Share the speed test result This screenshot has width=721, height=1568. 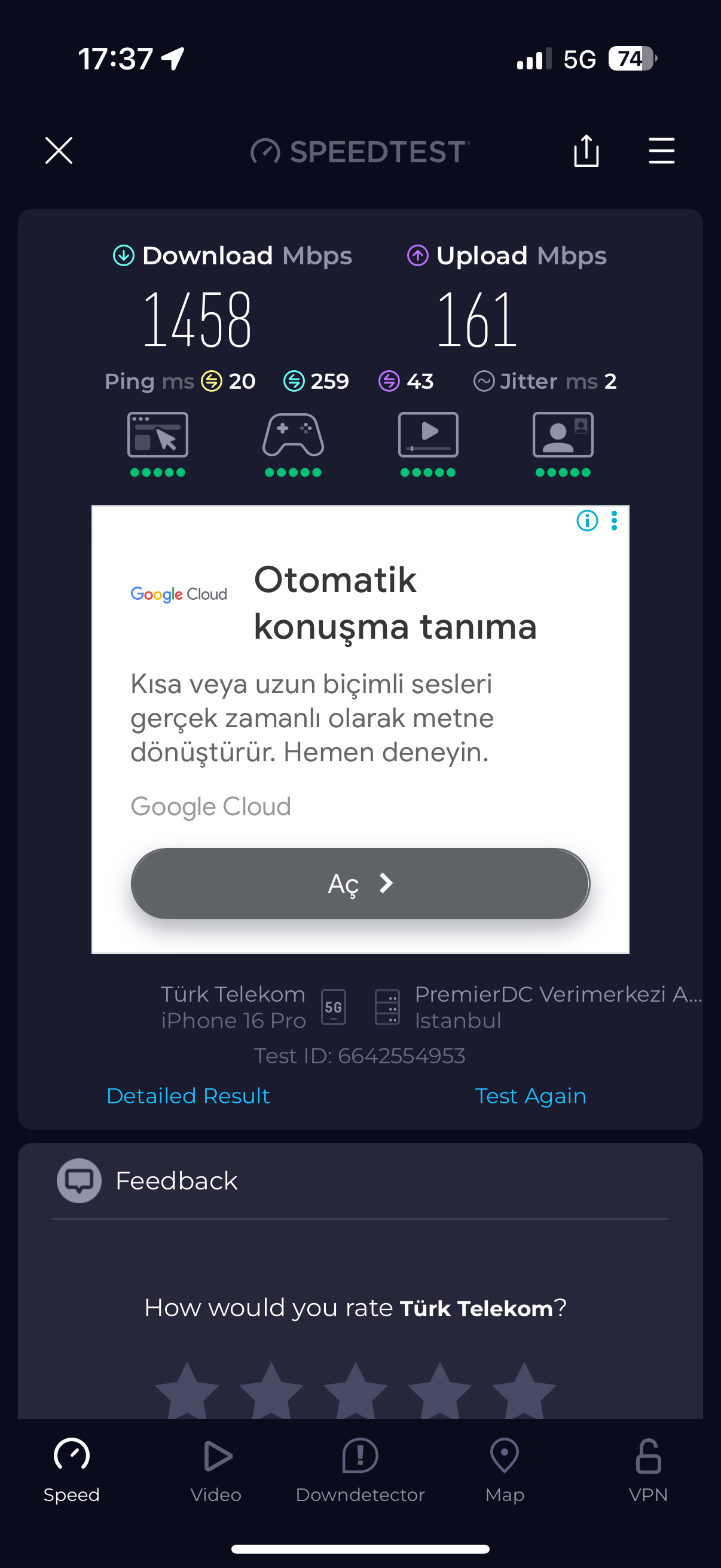[586, 150]
